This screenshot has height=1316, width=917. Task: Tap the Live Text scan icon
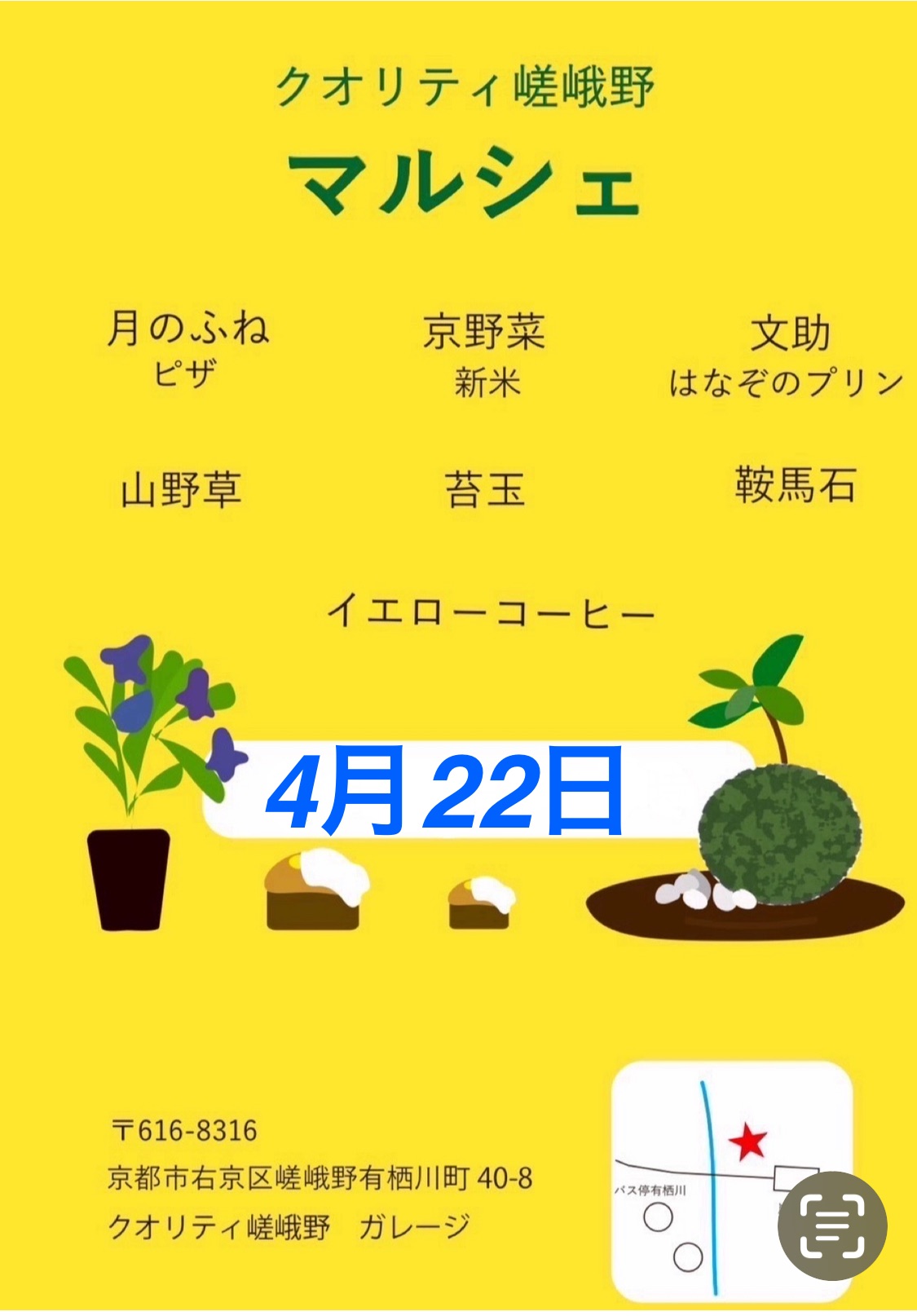click(x=832, y=1225)
